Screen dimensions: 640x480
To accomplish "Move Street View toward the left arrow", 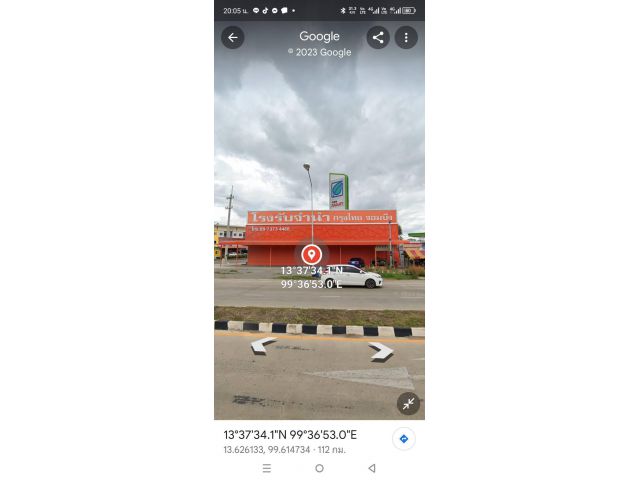I will [x=263, y=345].
